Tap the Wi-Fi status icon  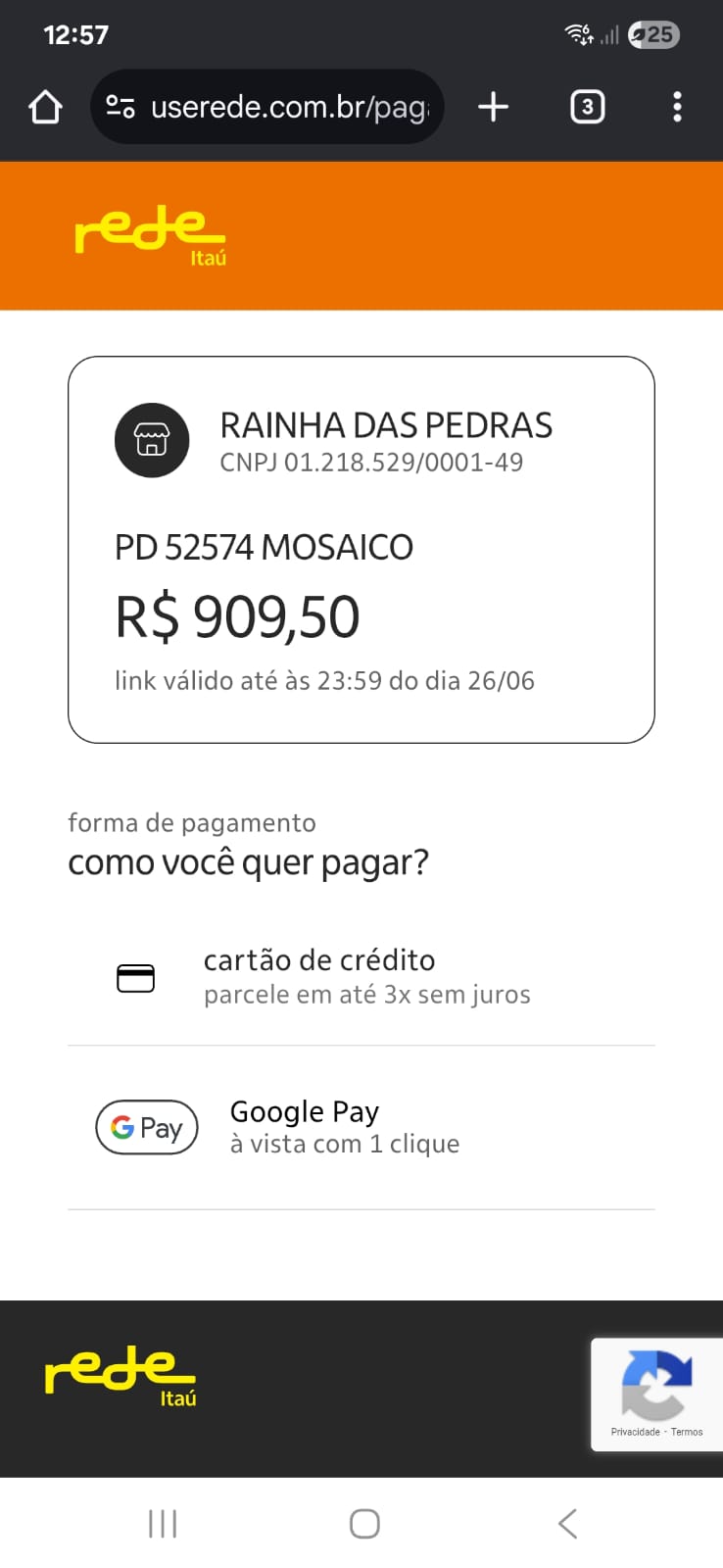pos(578,32)
